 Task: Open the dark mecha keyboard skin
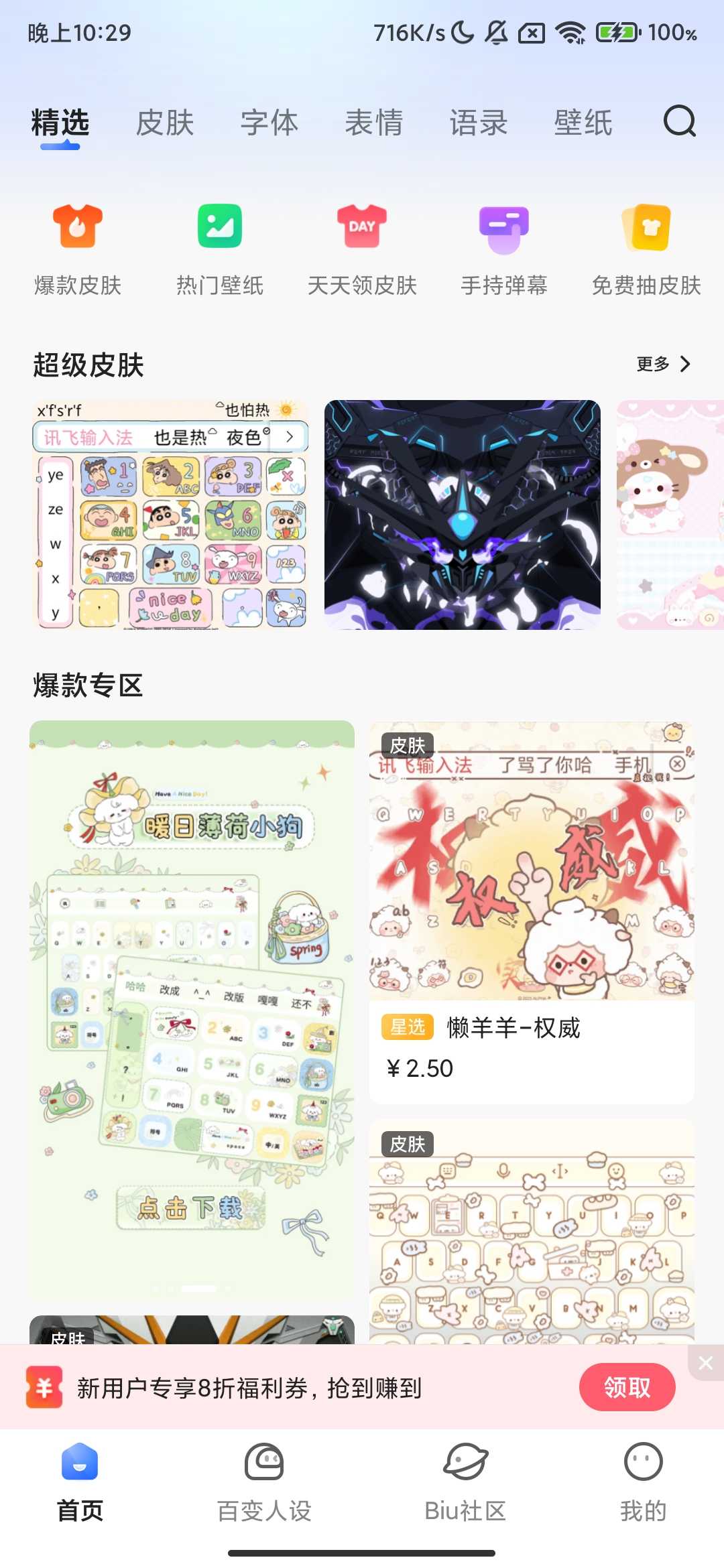click(x=463, y=515)
